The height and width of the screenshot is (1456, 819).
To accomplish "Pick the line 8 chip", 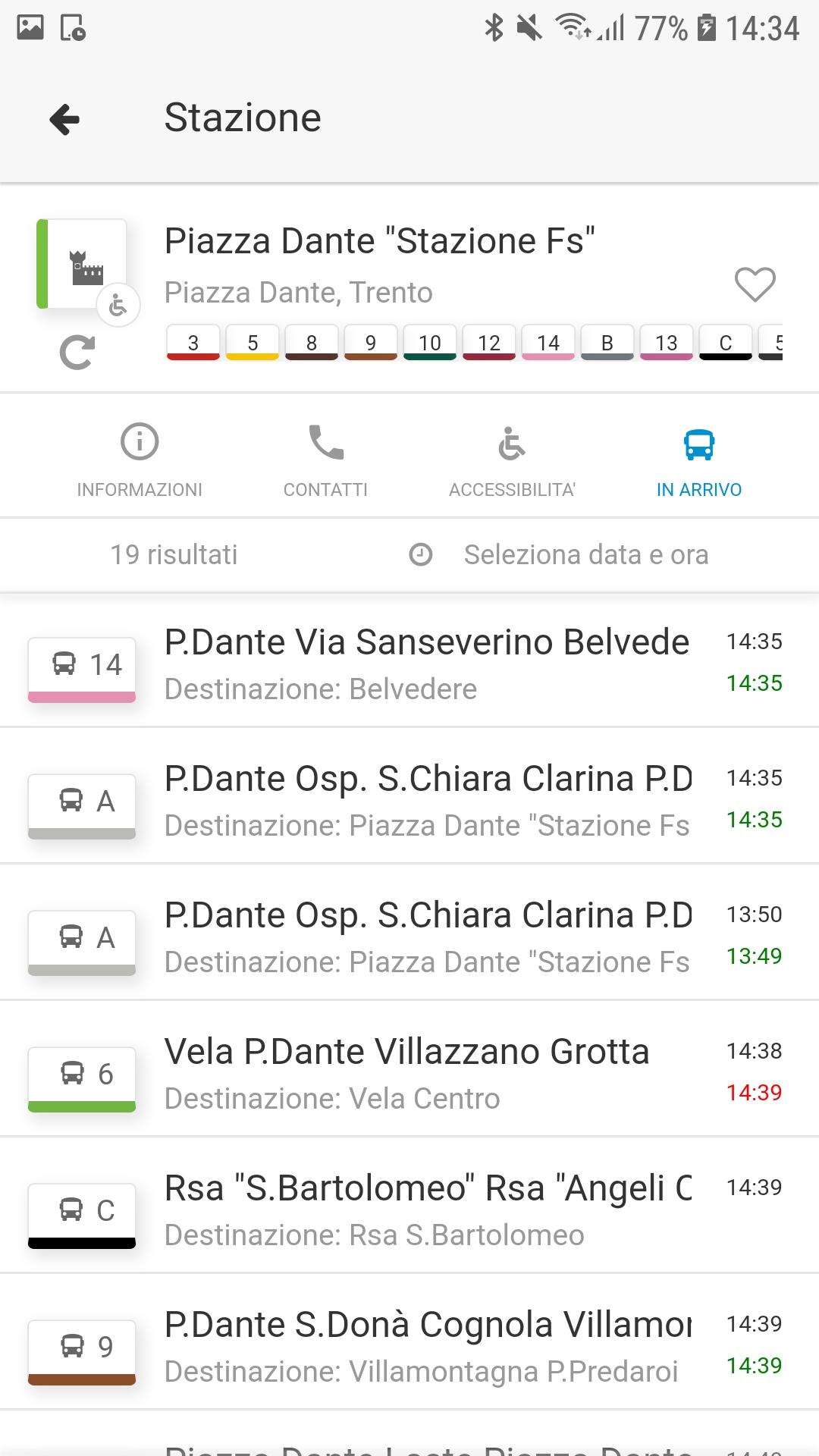I will coord(312,343).
